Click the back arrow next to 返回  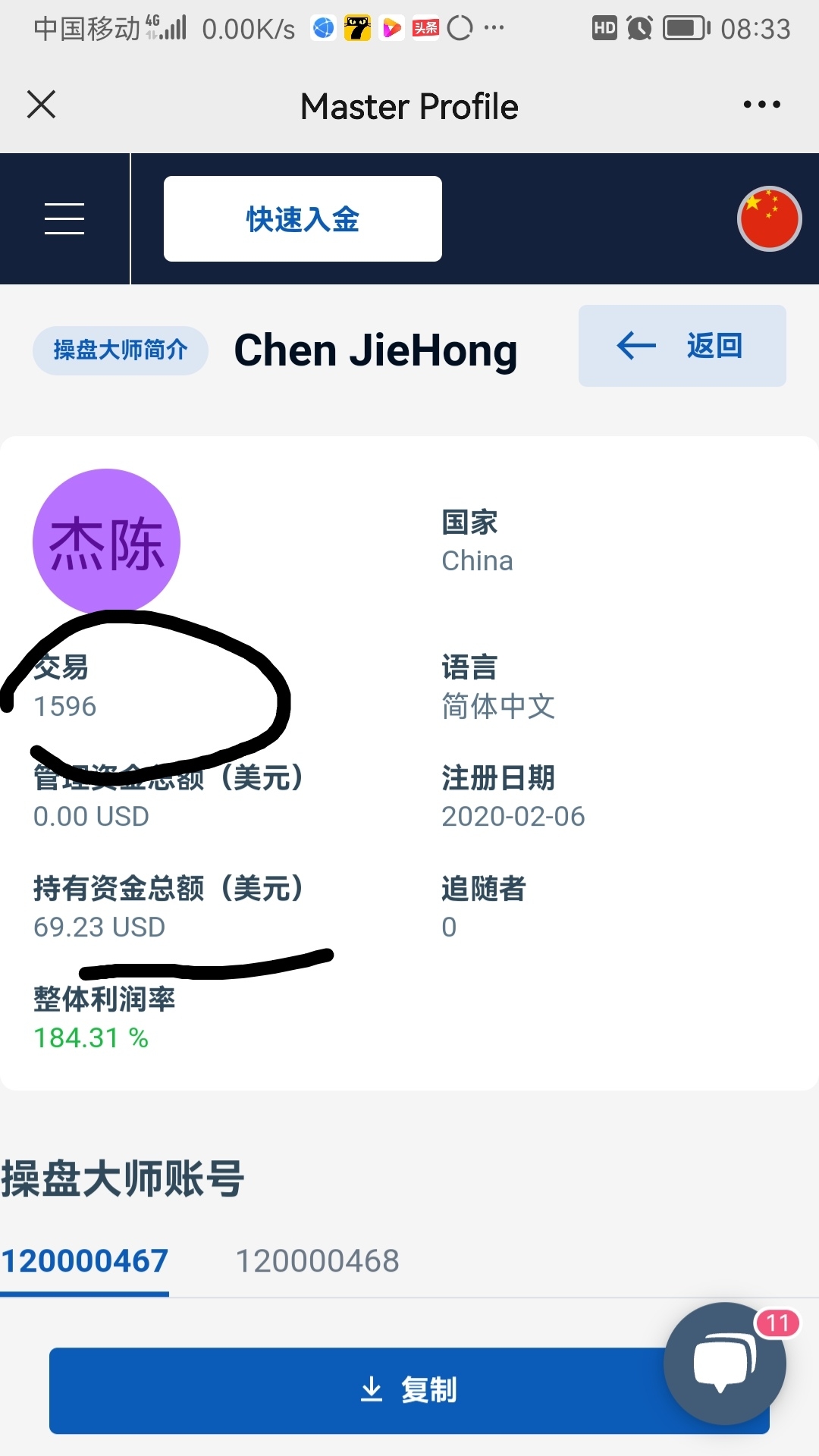(634, 346)
